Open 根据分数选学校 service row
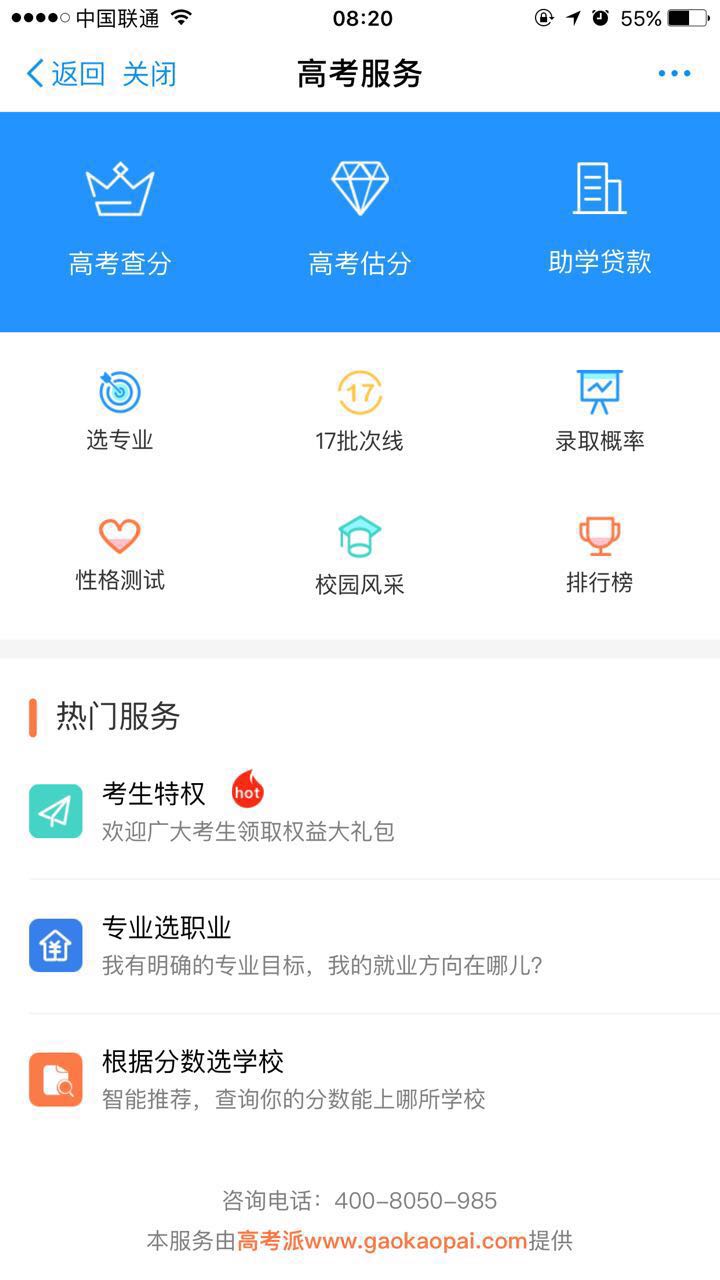This screenshot has height=1280, width=720. click(360, 1079)
